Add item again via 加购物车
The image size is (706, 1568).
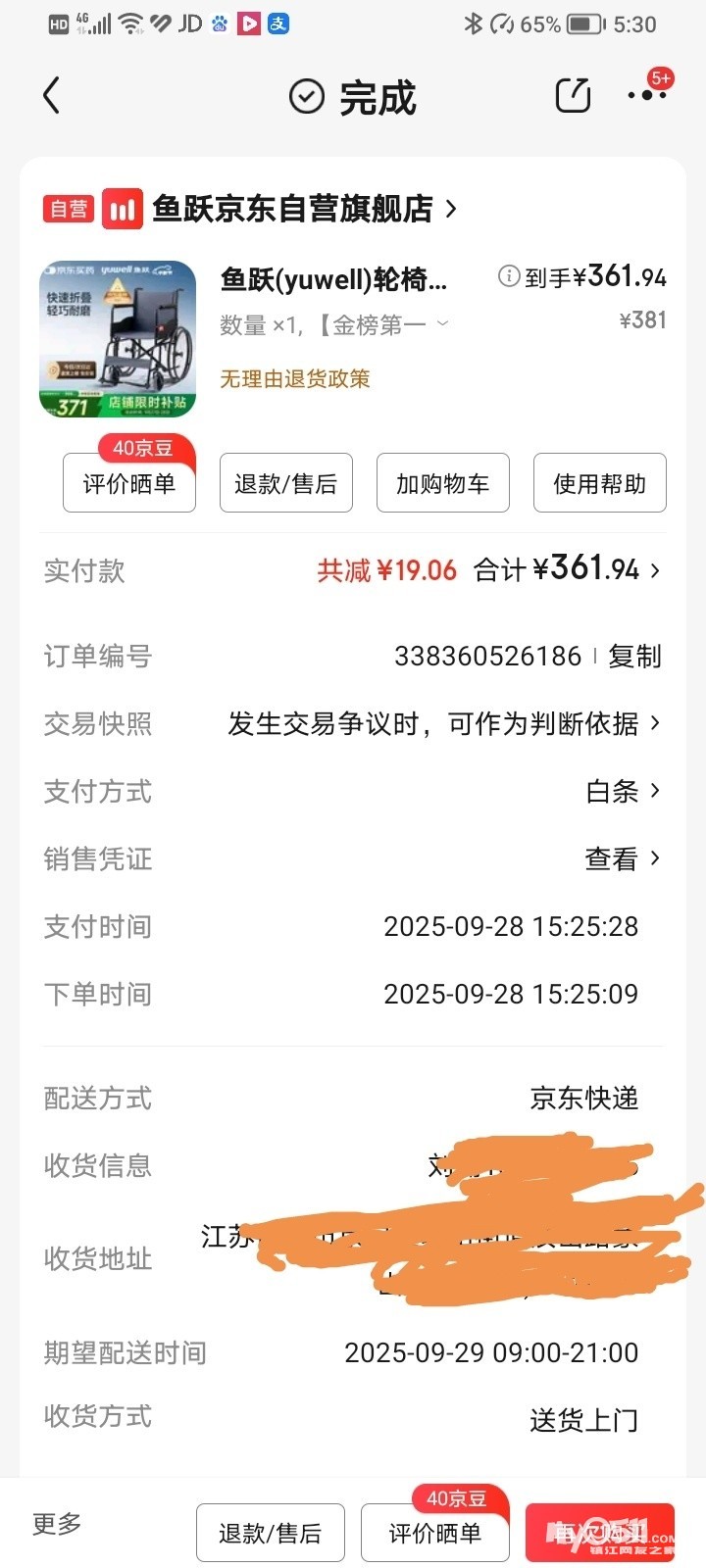pyautogui.click(x=442, y=483)
